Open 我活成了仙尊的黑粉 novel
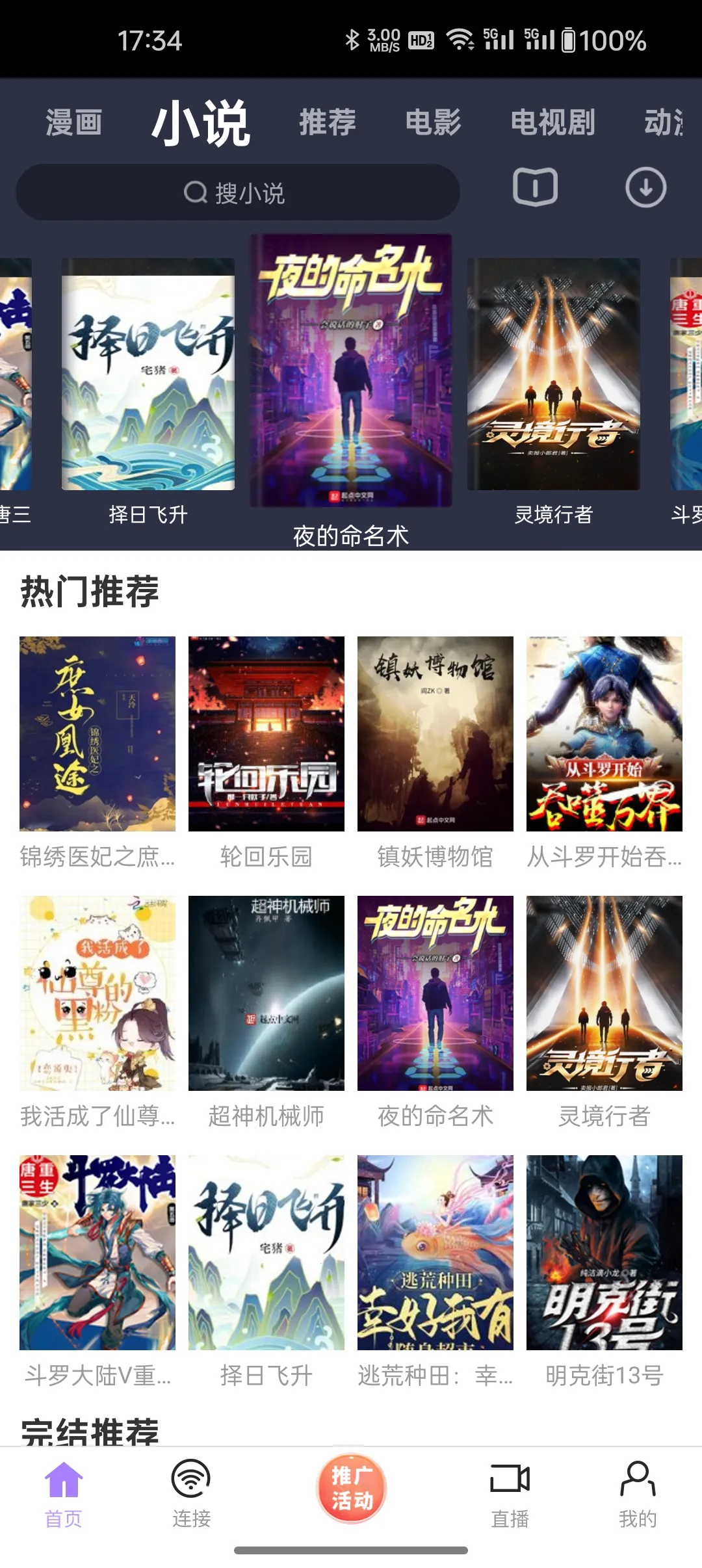 pyautogui.click(x=97, y=993)
